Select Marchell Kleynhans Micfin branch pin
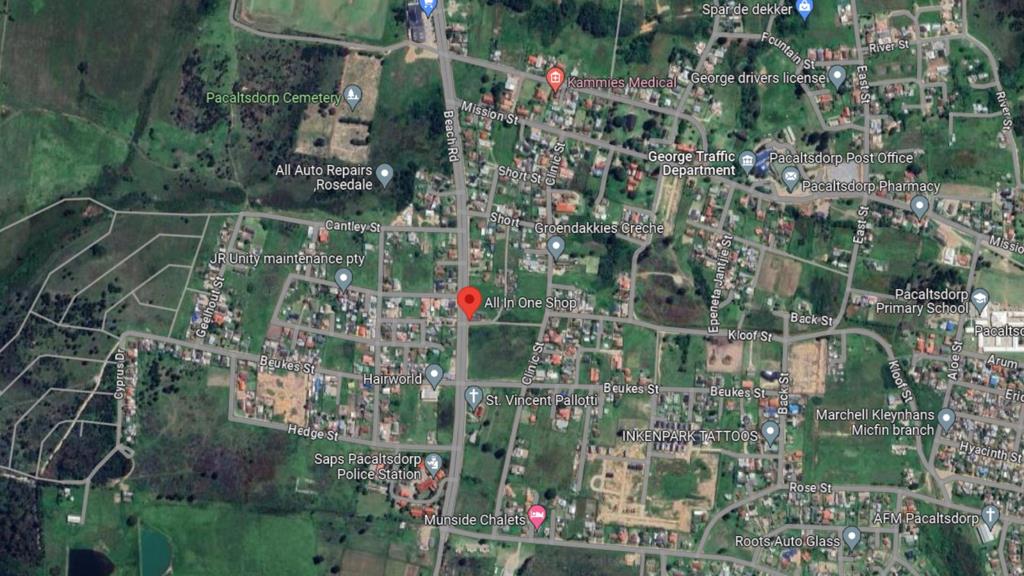Image resolution: width=1024 pixels, height=576 pixels. (946, 419)
